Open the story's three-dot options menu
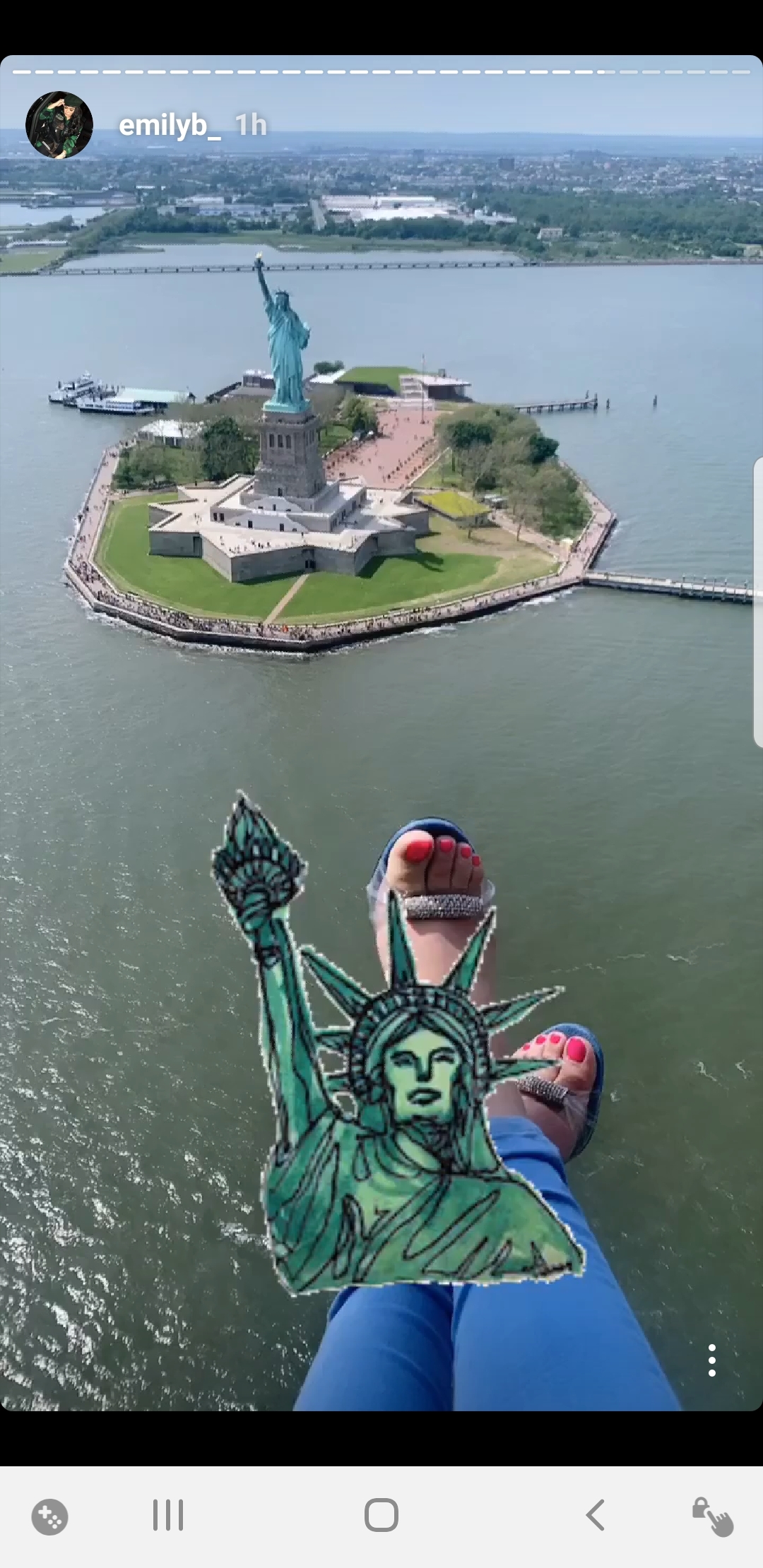The width and height of the screenshot is (763, 1568). pos(711,1360)
